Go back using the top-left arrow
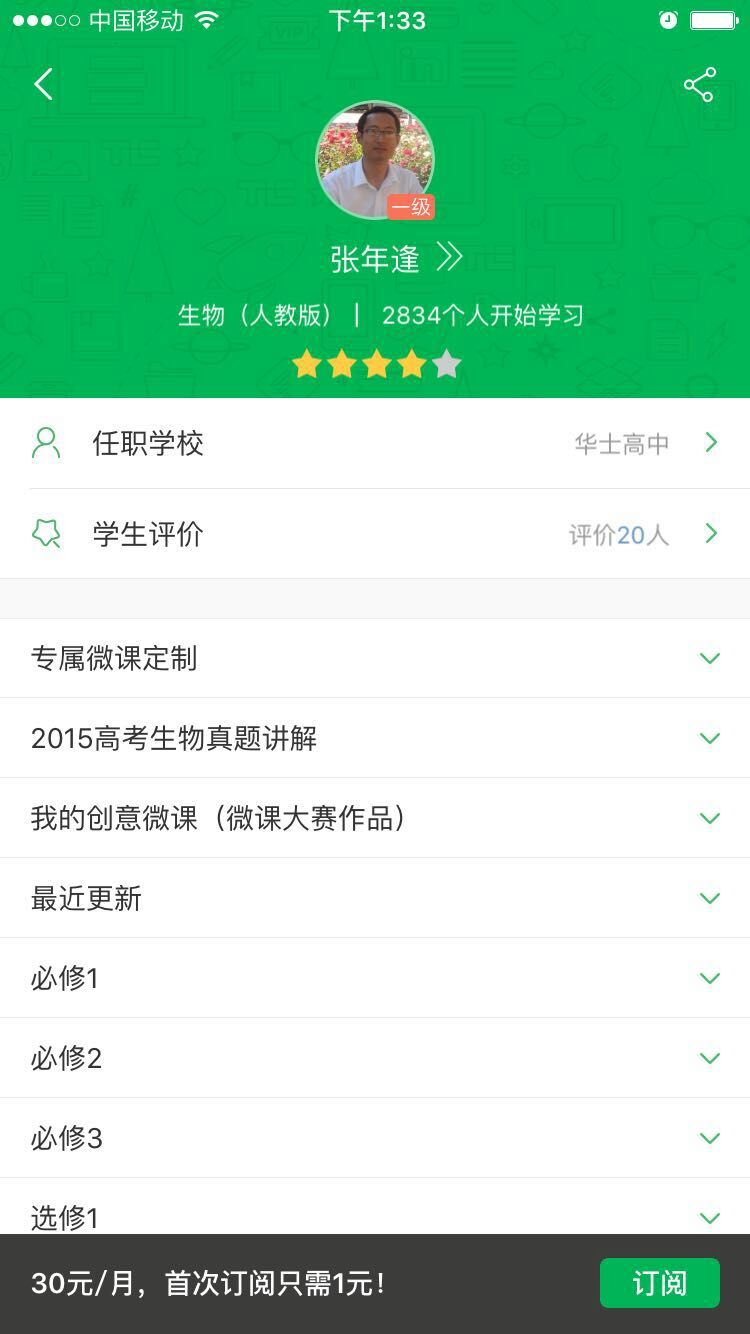Viewport: 750px width, 1334px height. pos(43,85)
